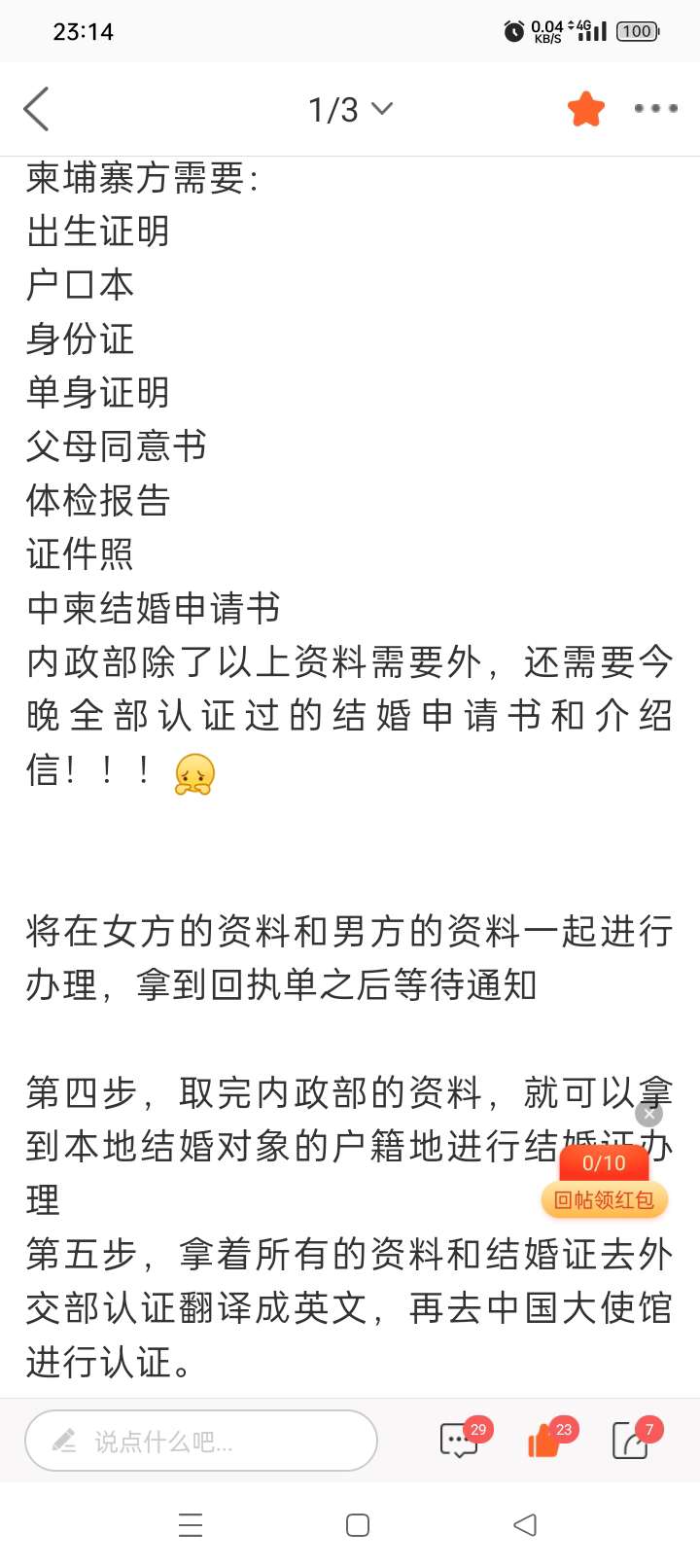This screenshot has height=1568, width=700.
Task: Open the comments icon with 29 badge
Action: pos(460,1441)
